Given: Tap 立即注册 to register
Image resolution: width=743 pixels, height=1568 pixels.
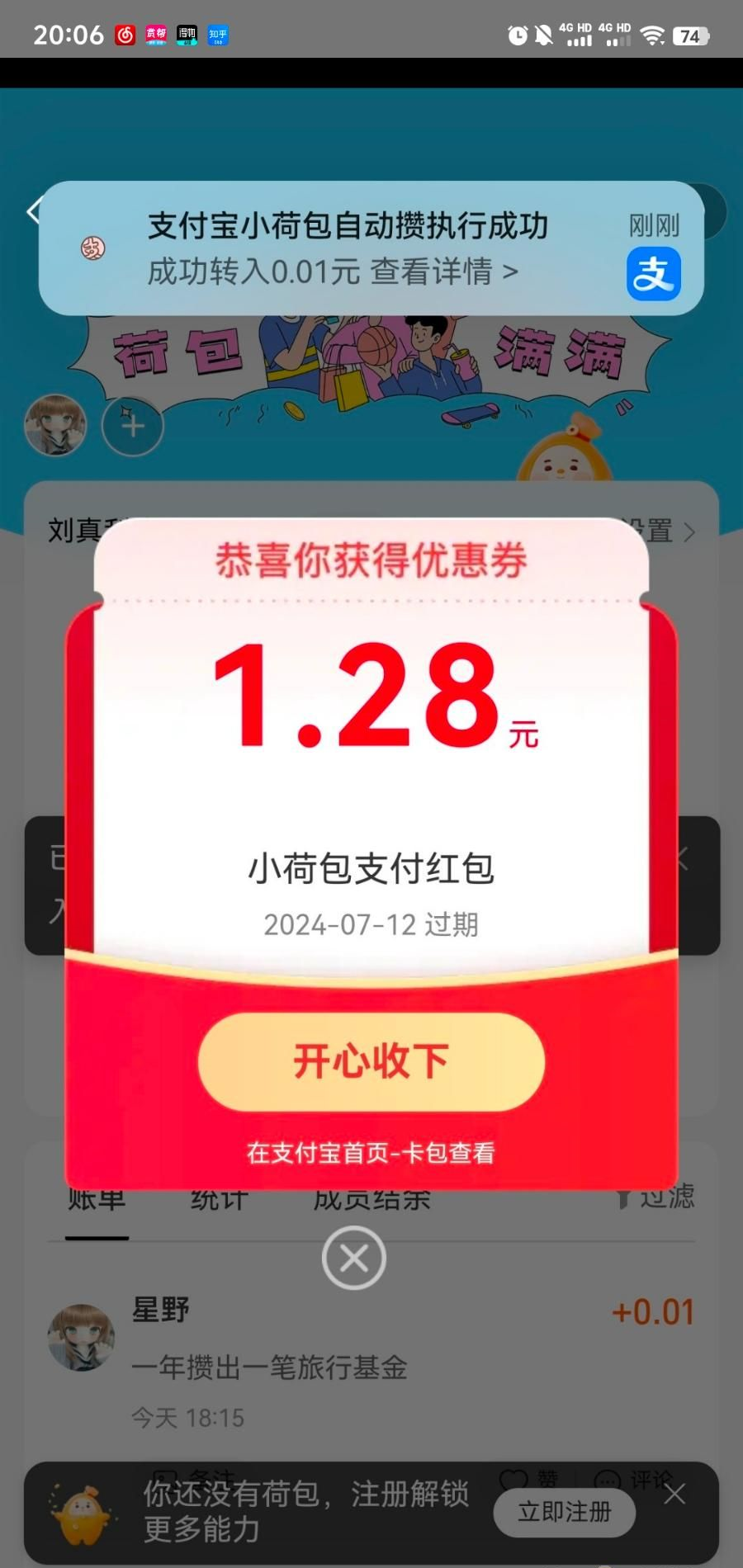Looking at the screenshot, I should click(564, 1512).
